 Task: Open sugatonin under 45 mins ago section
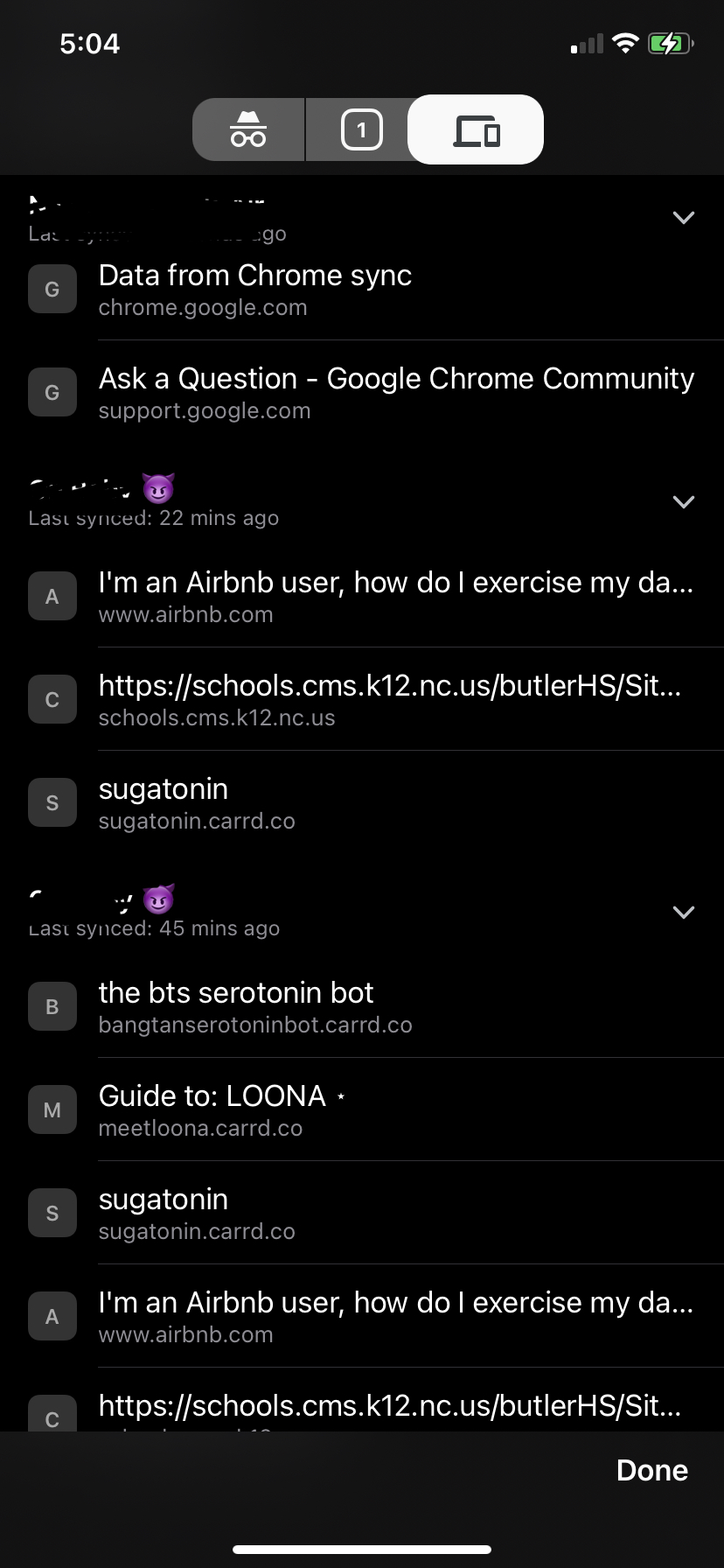coord(362,1214)
